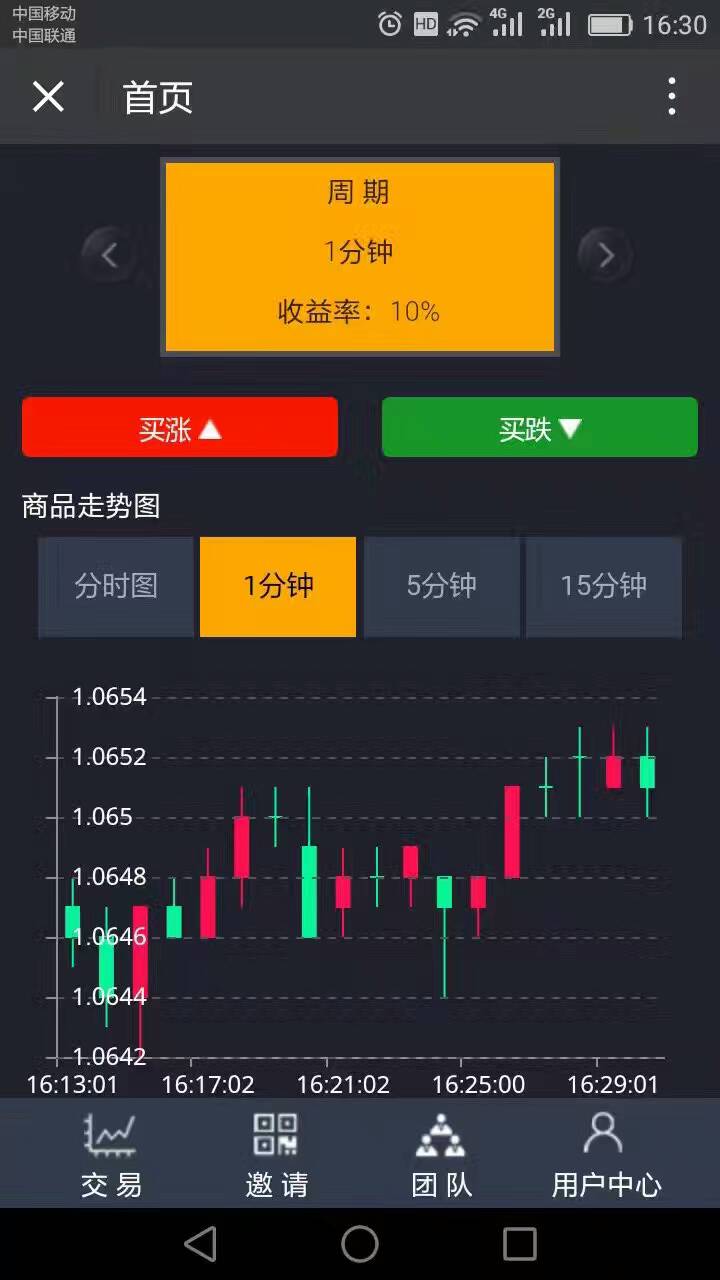Tap the green 买跌 buy-down button

point(539,428)
